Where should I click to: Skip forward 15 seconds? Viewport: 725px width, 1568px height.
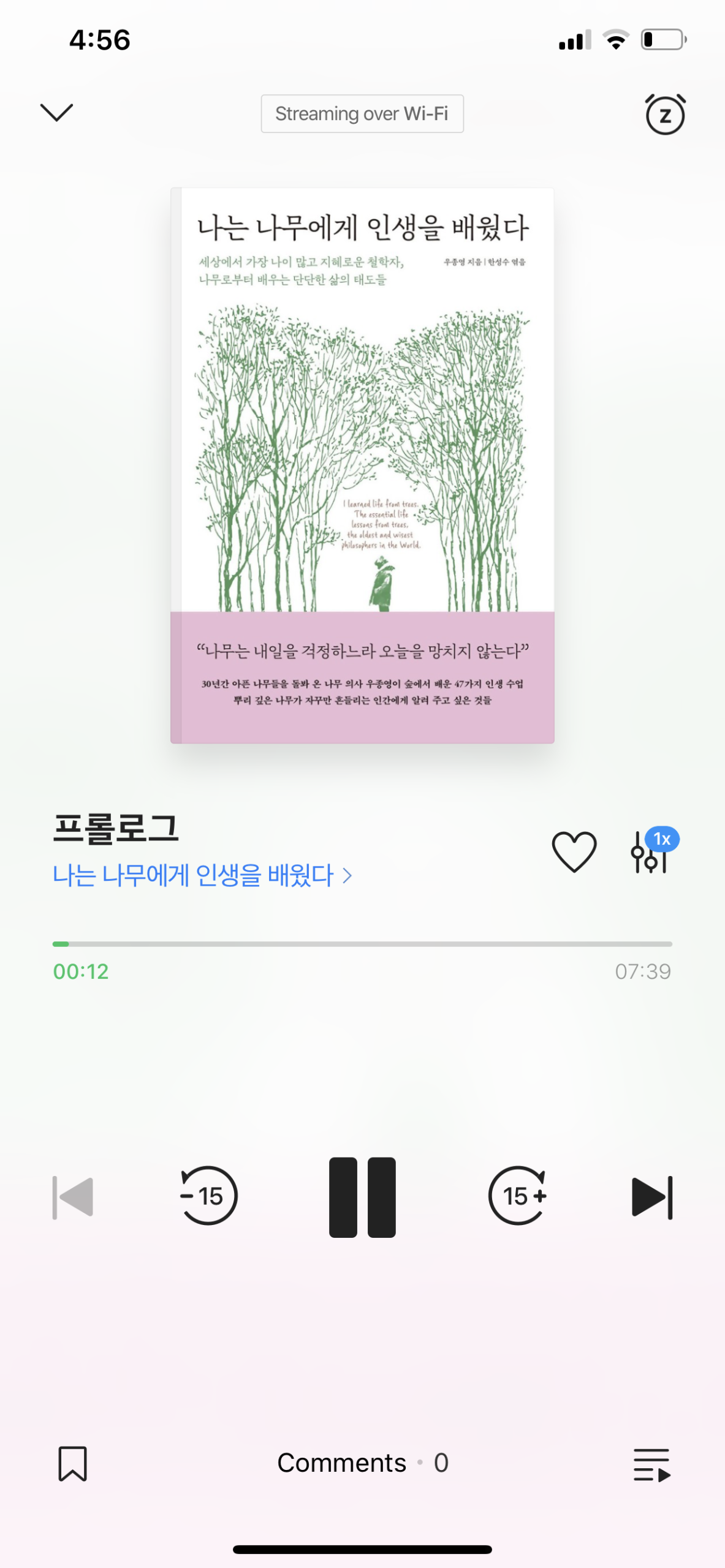point(518,1196)
